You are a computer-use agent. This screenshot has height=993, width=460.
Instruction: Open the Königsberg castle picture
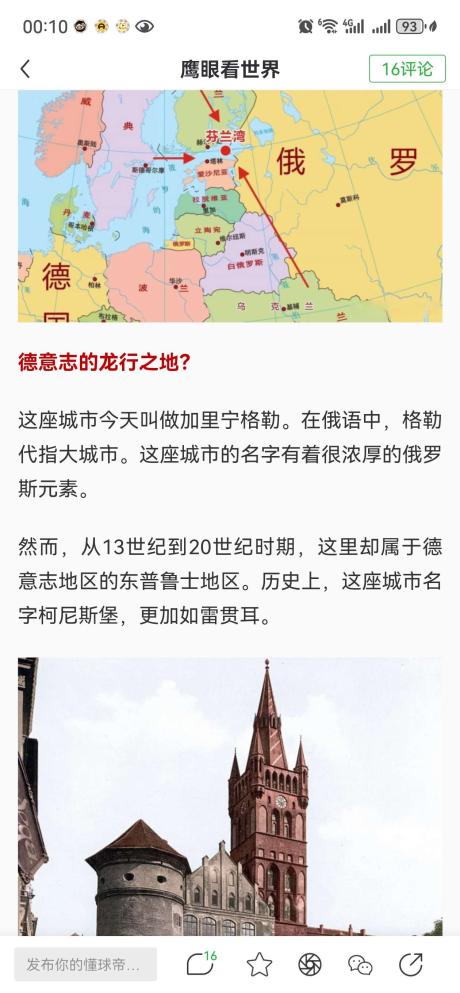pyautogui.click(x=230, y=796)
